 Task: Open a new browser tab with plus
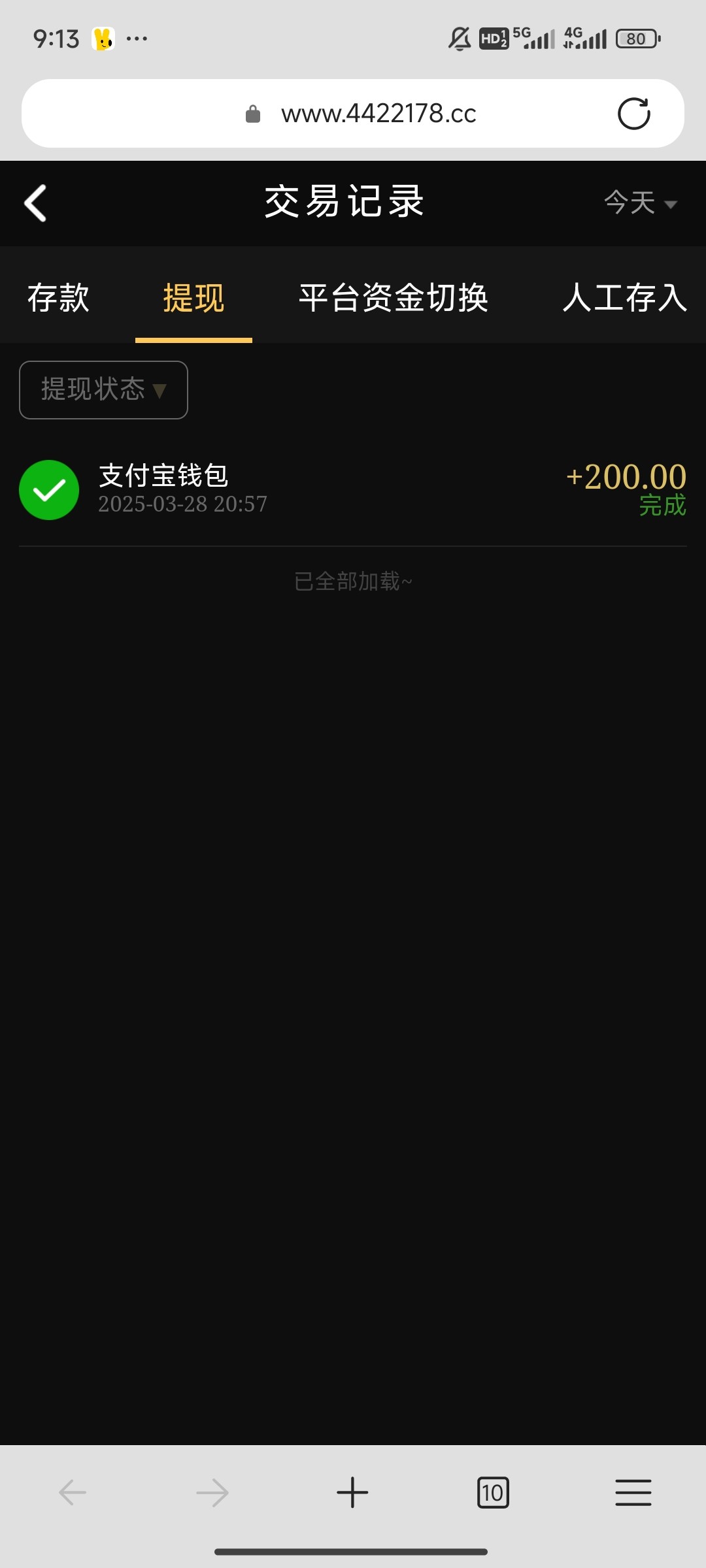[x=352, y=1493]
